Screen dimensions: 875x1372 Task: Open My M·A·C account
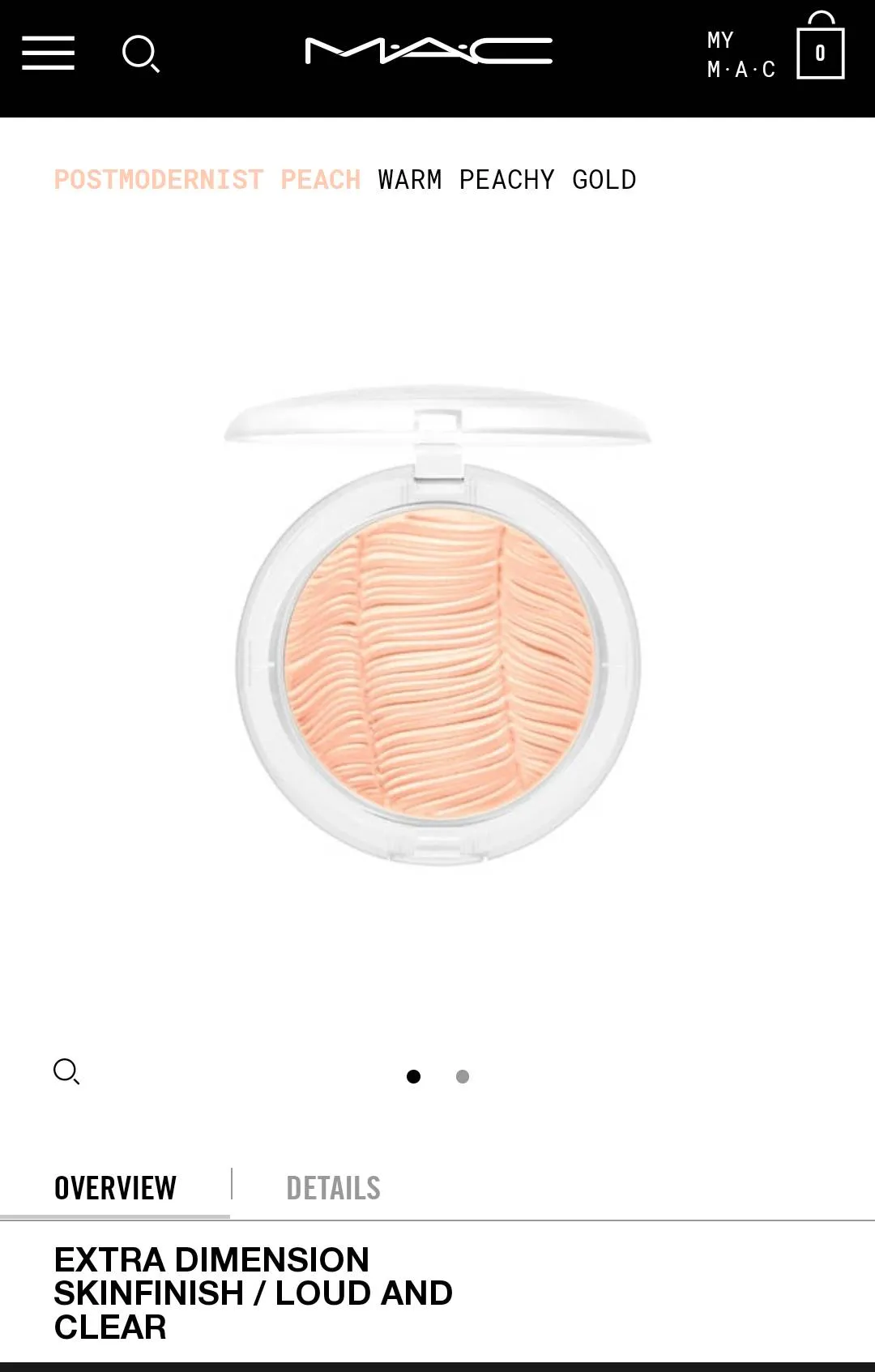pyautogui.click(x=741, y=55)
